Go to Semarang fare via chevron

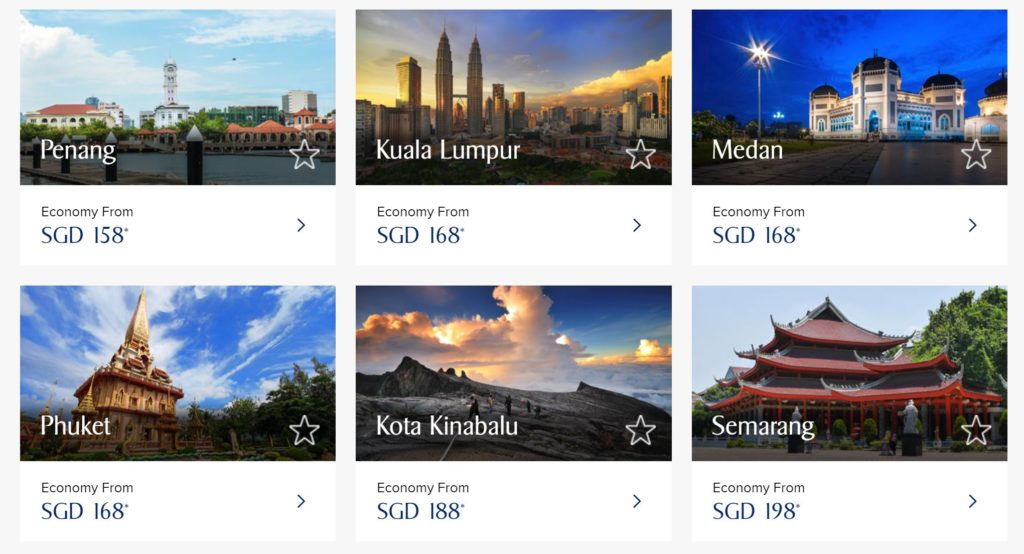(972, 501)
